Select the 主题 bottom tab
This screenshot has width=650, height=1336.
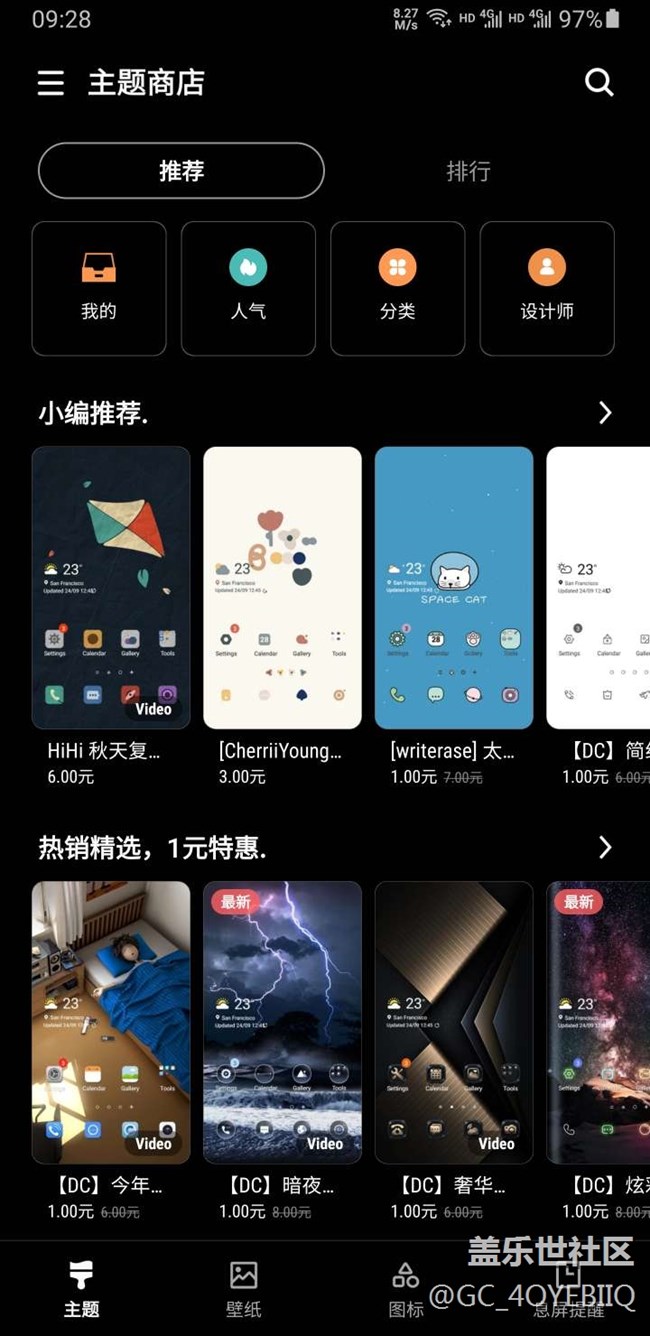tap(81, 1288)
